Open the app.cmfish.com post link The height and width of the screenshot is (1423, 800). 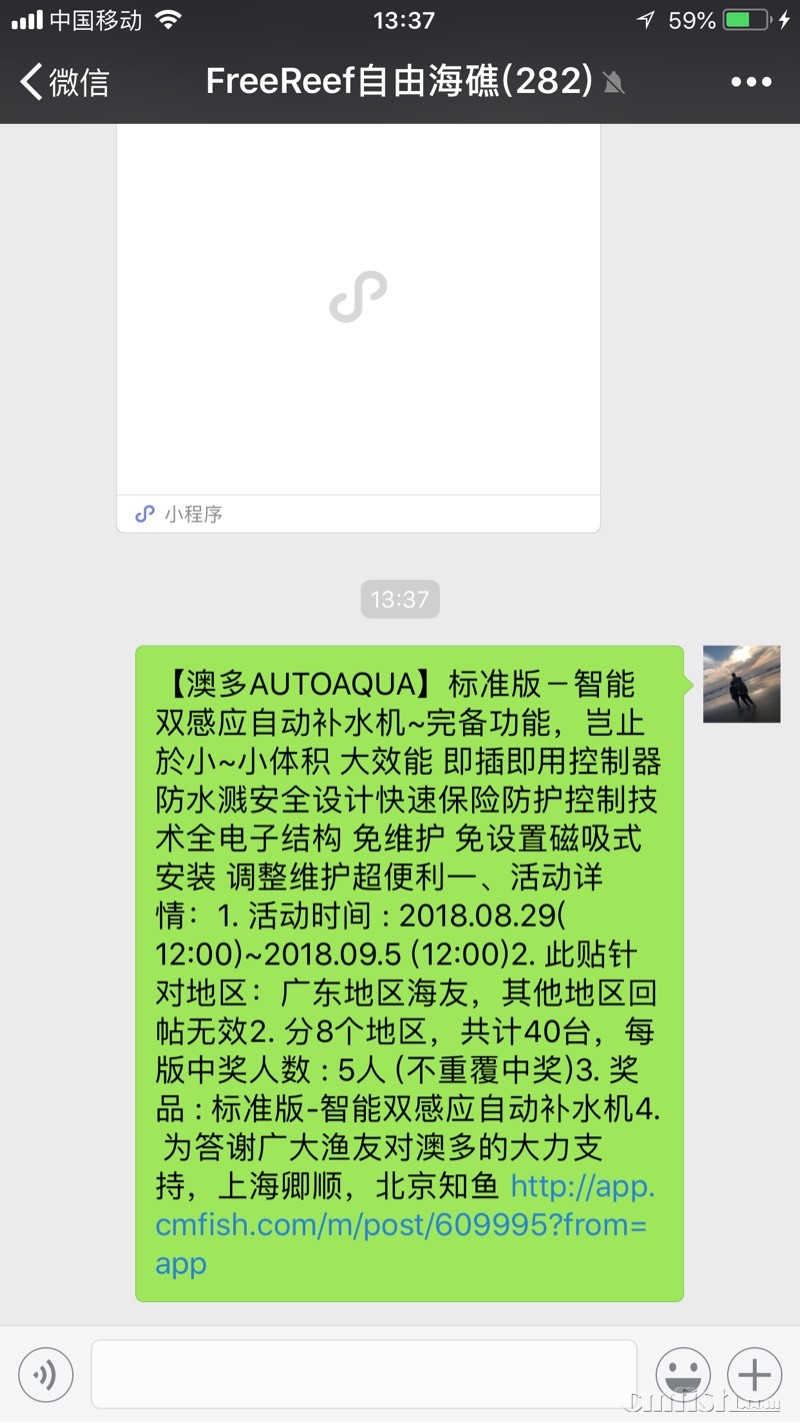click(400, 1226)
